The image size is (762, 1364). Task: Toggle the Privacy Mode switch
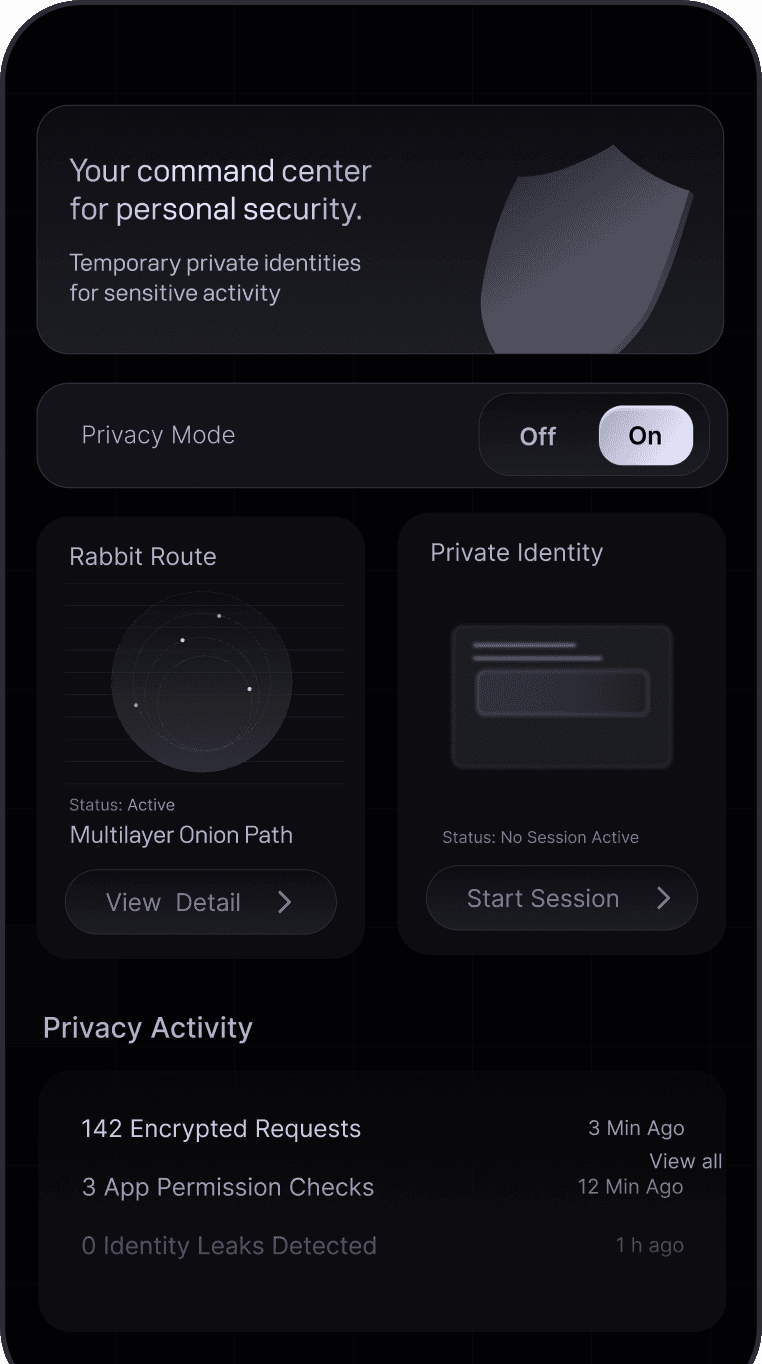(x=592, y=435)
